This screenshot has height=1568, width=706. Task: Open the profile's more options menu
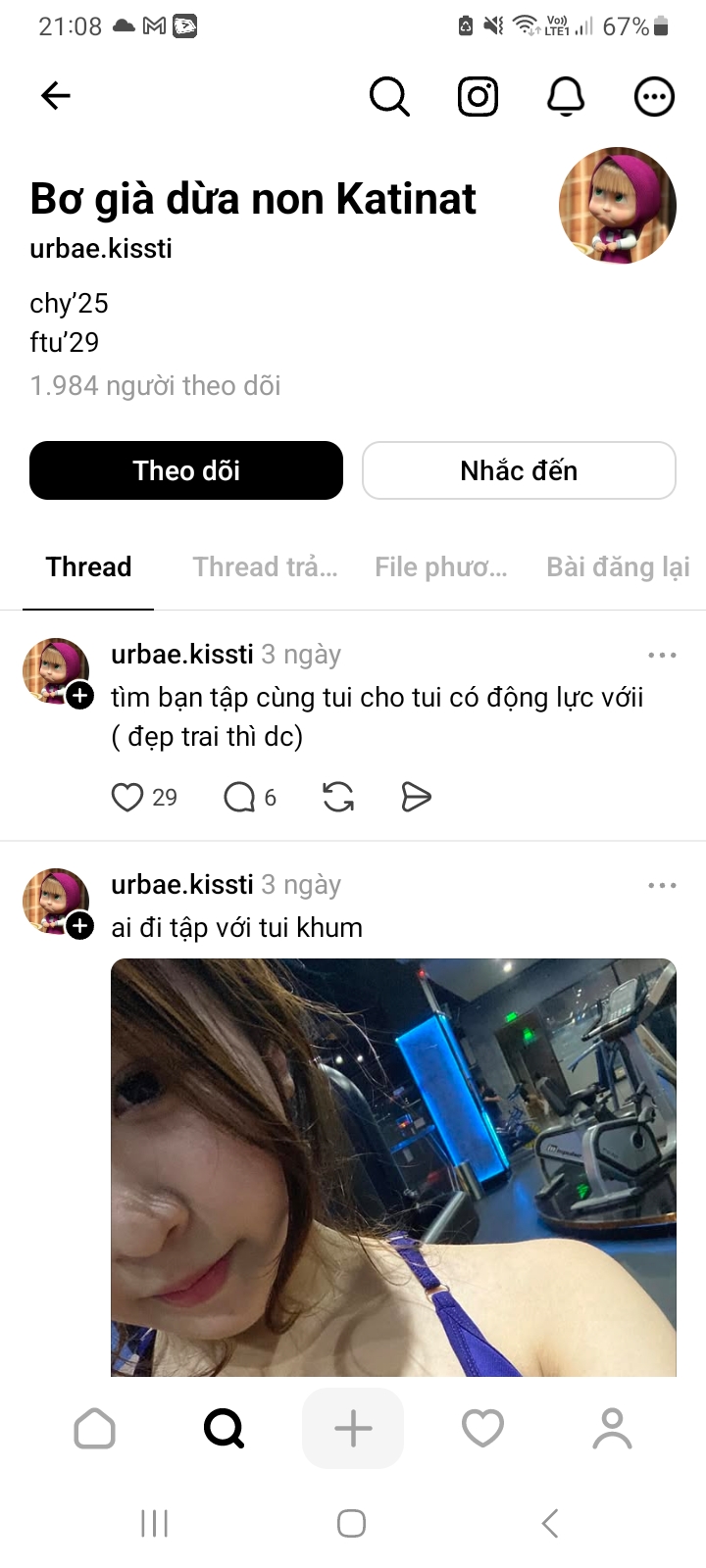coord(654,96)
